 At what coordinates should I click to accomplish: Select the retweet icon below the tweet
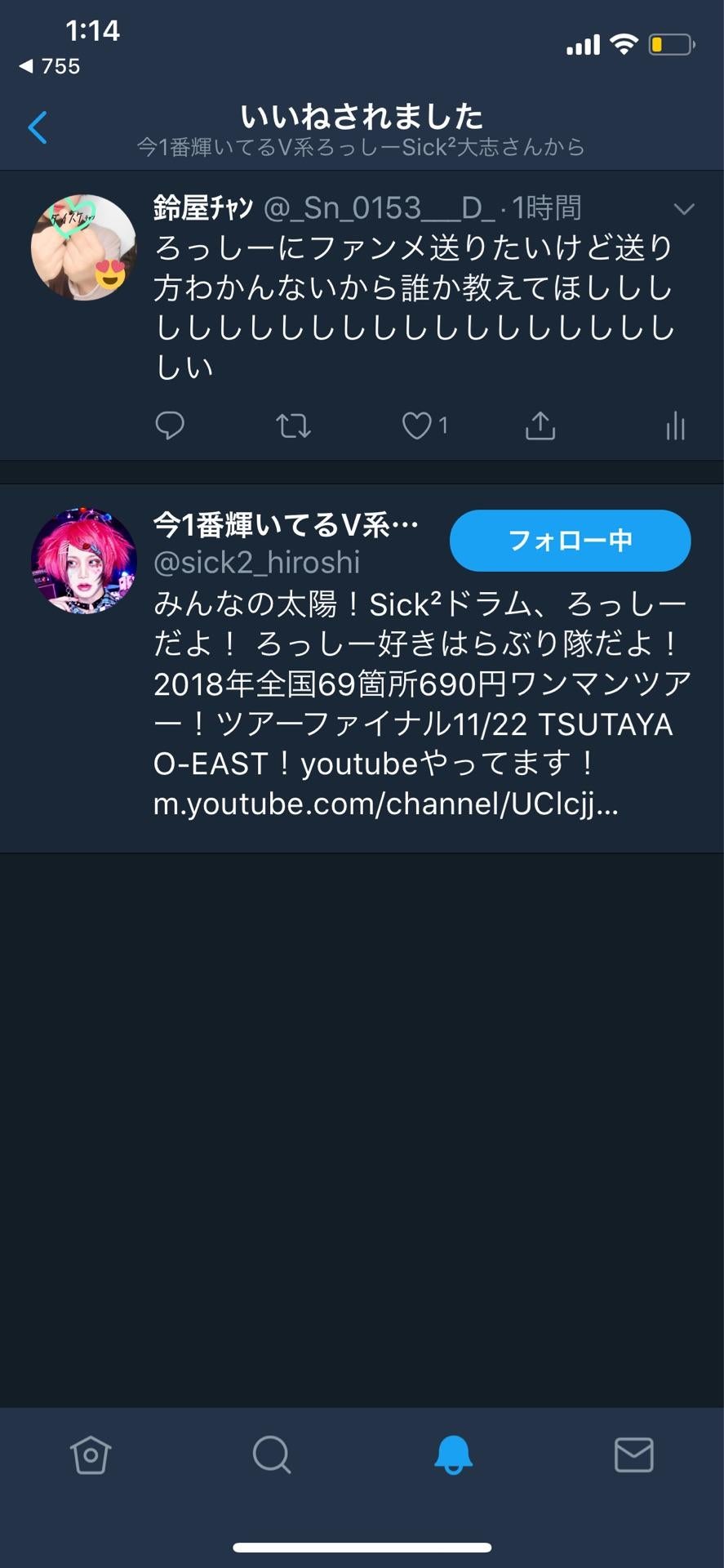(x=293, y=425)
